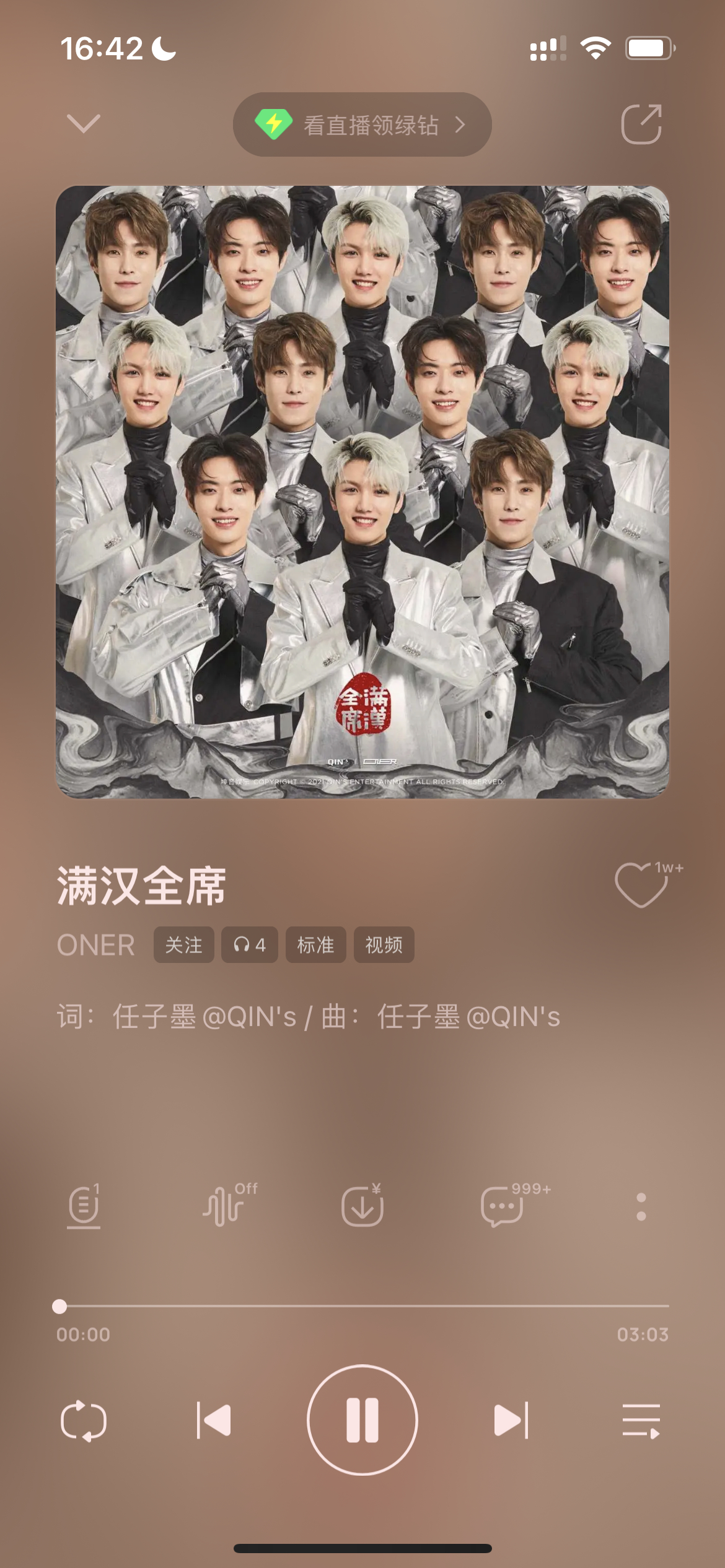The height and width of the screenshot is (1568, 725).
Task: Share this song
Action: 642,124
